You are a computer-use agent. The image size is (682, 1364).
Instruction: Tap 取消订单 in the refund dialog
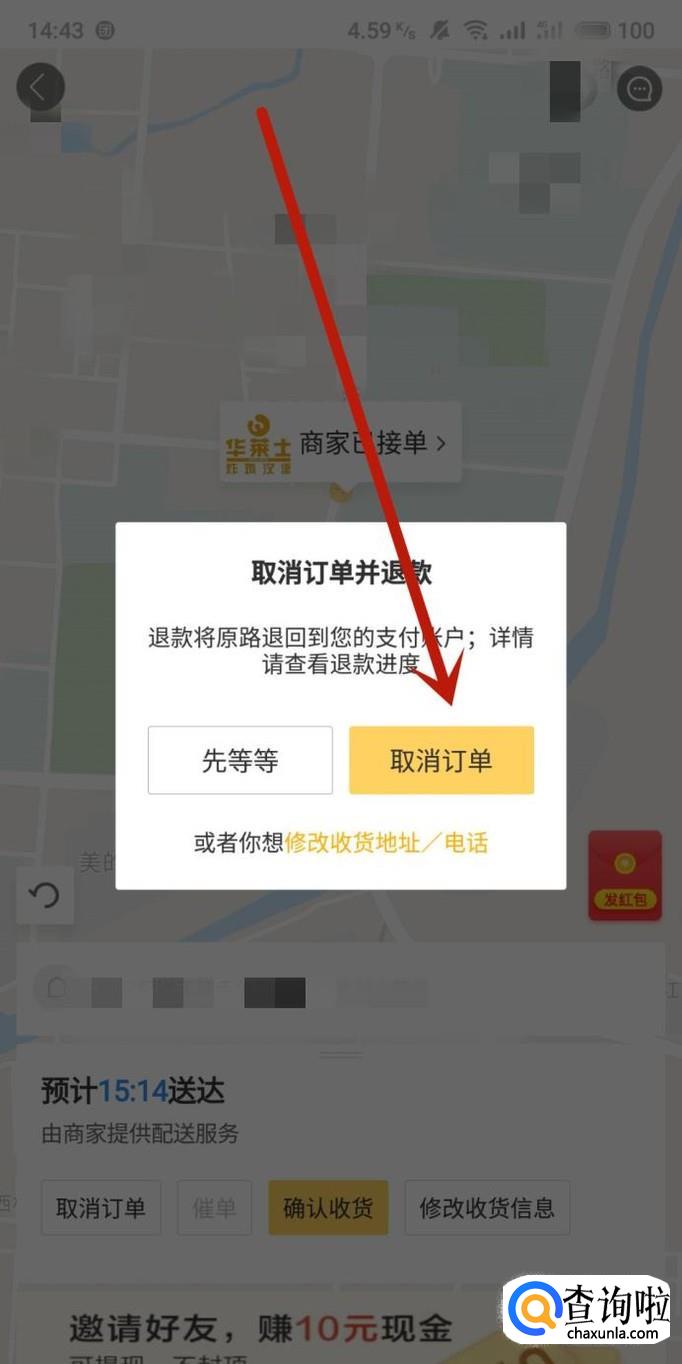441,761
